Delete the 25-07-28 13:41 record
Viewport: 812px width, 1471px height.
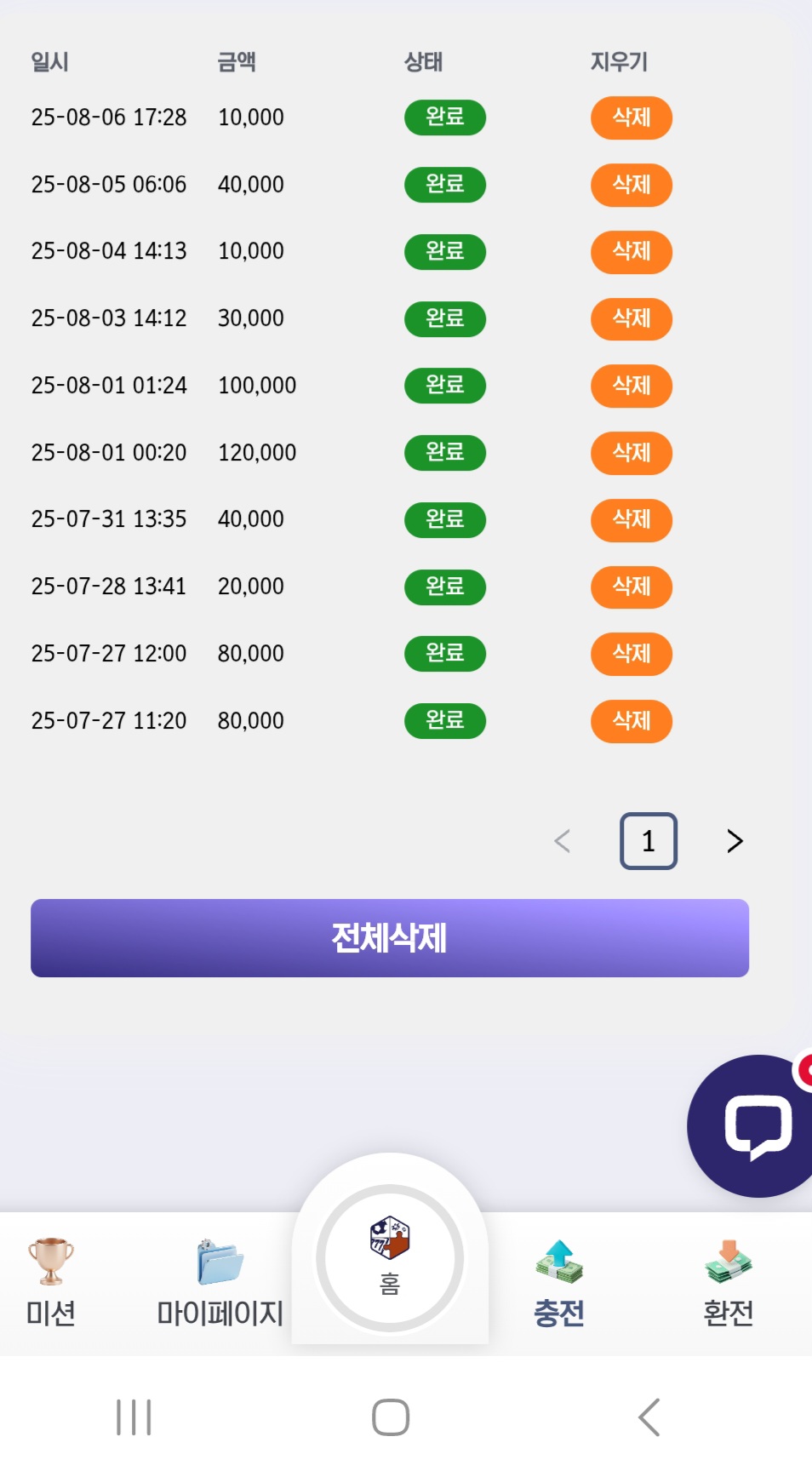click(632, 587)
